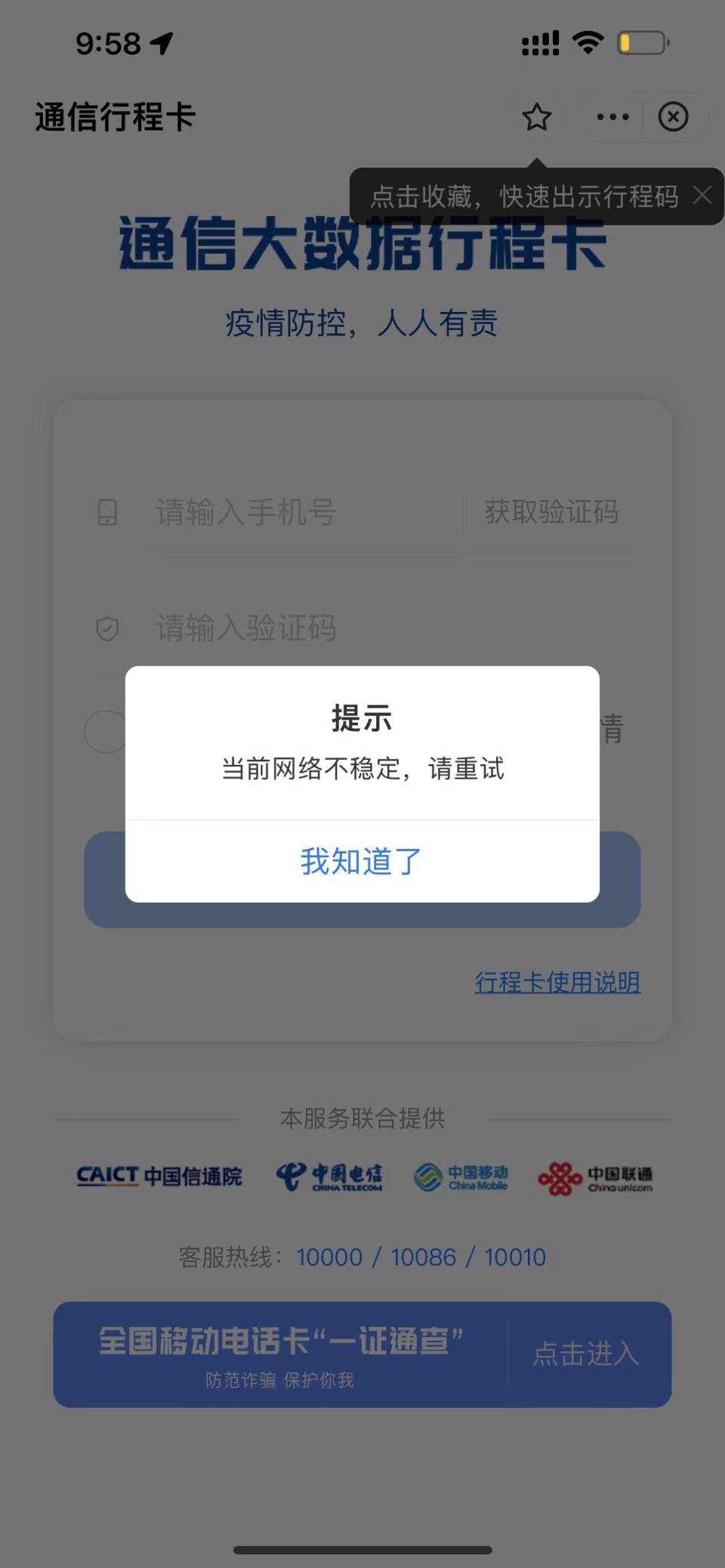
Task: Call hotline 10010
Action: pos(515,1257)
